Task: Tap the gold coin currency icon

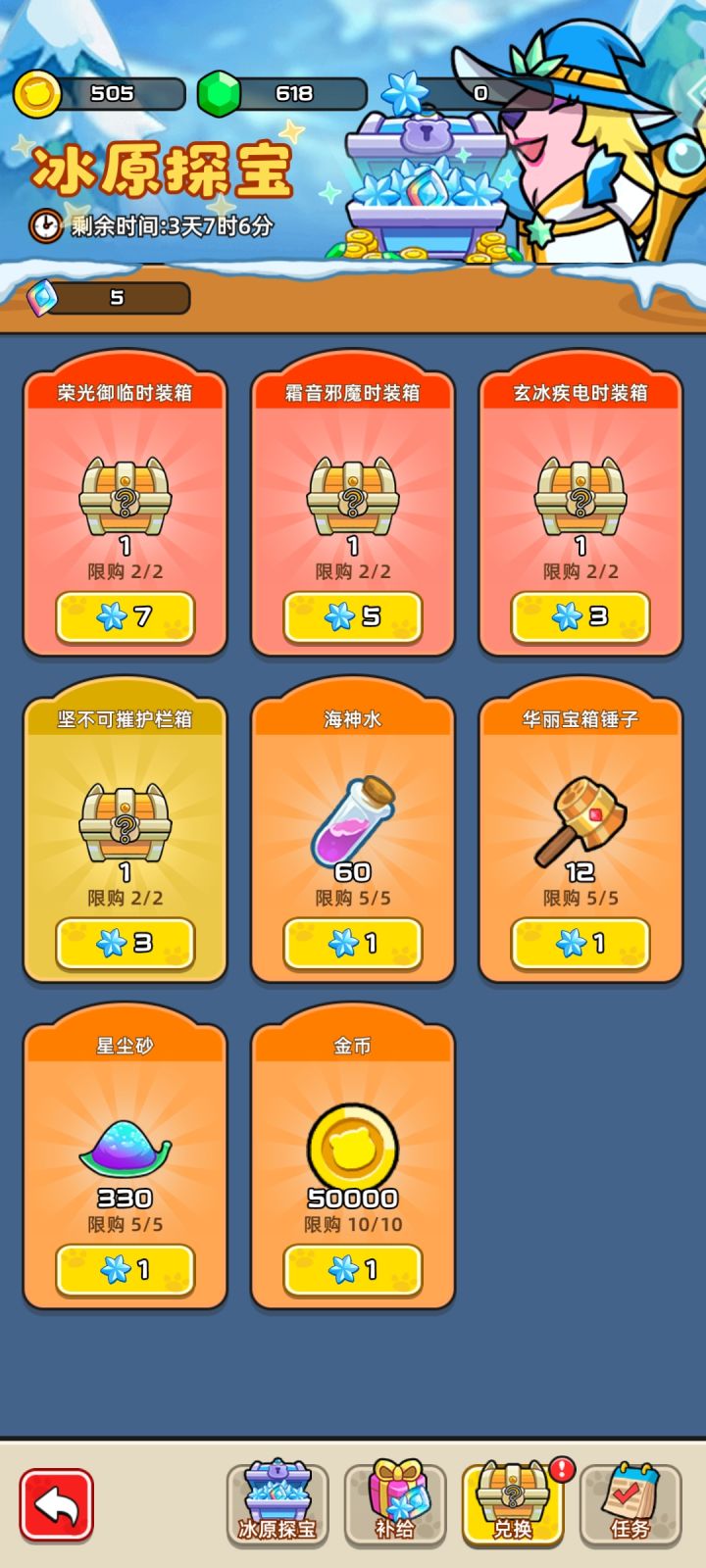Action: pyautogui.click(x=39, y=94)
